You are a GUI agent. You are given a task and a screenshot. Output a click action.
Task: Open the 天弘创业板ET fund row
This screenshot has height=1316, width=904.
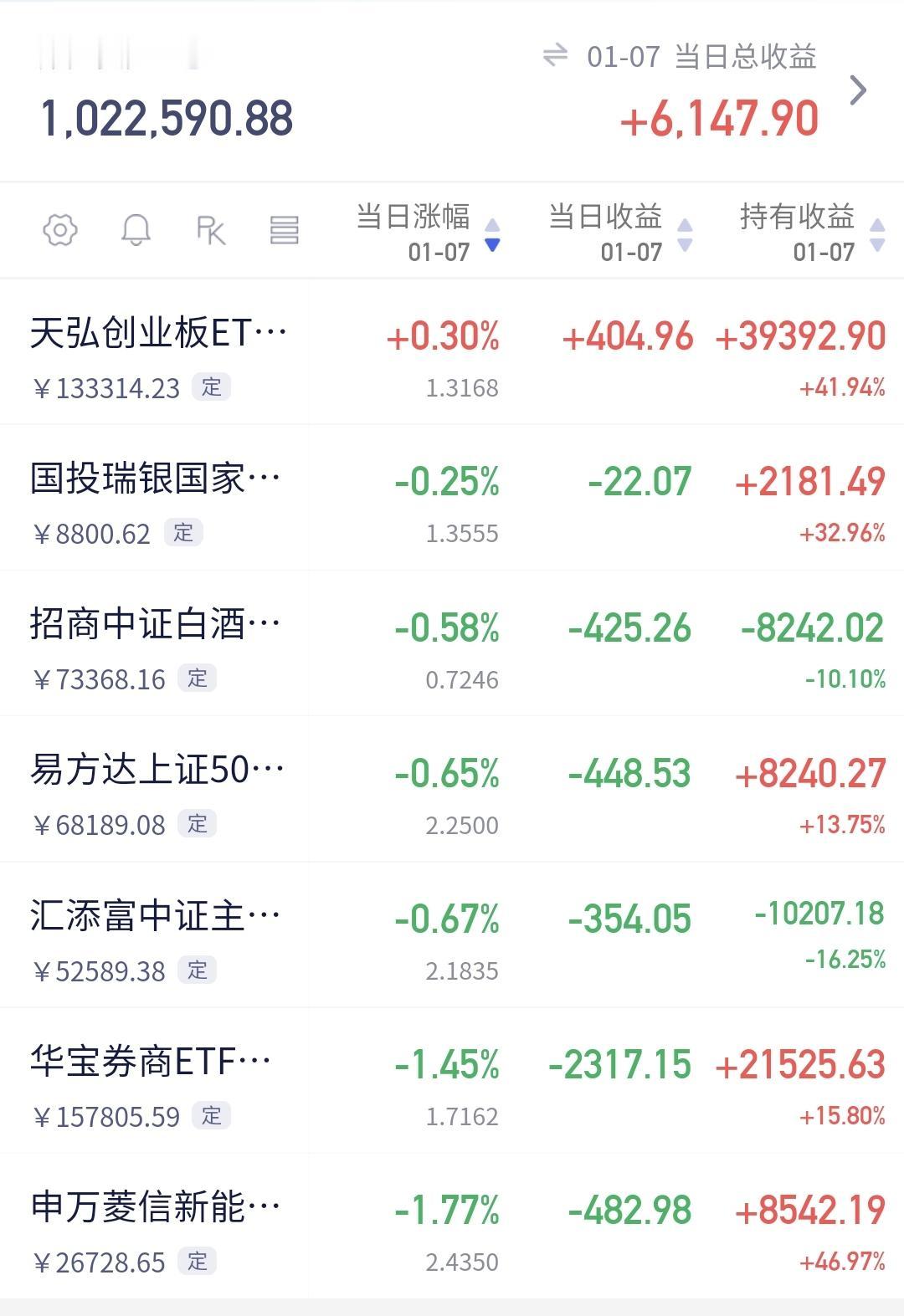coord(452,352)
